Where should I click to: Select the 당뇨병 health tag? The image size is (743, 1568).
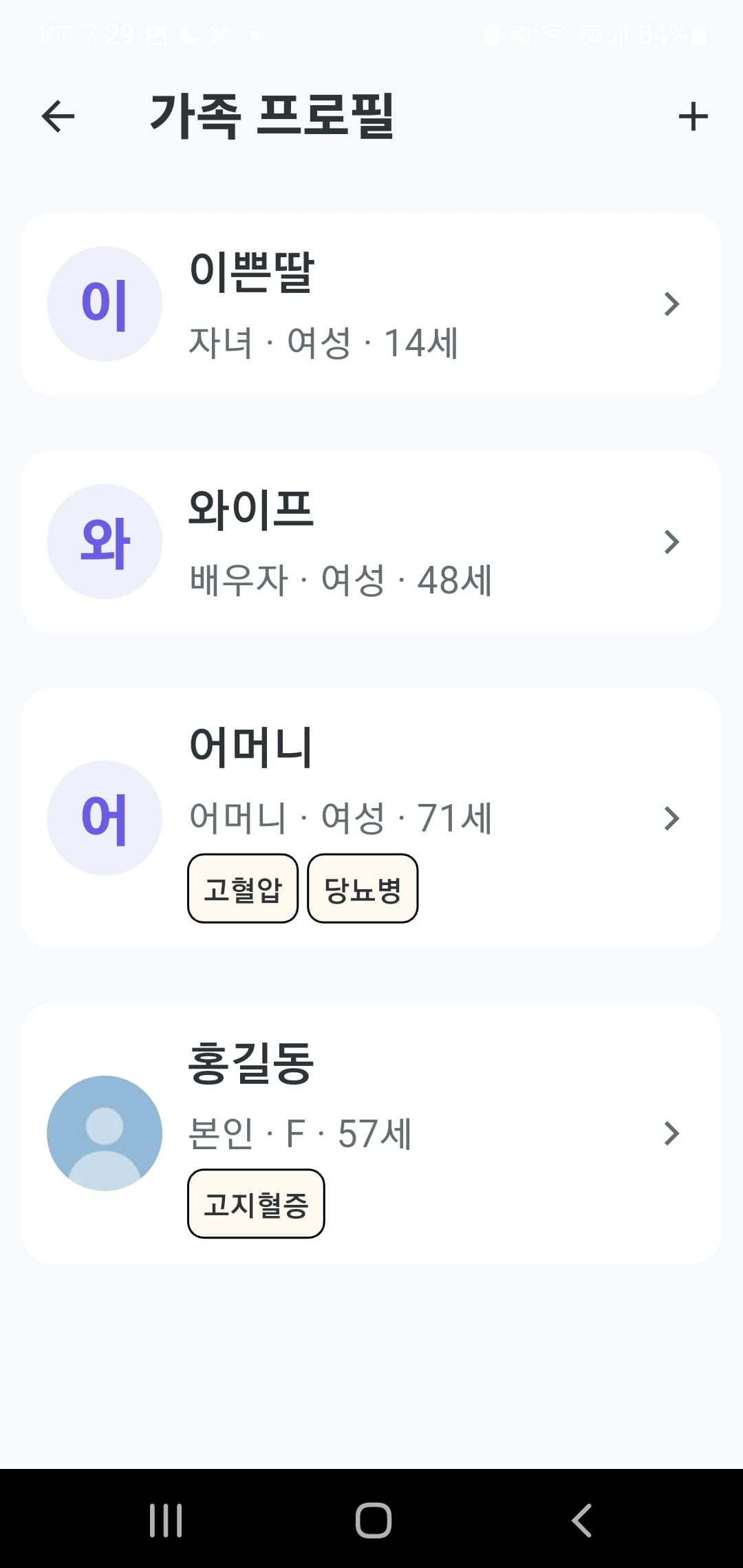click(362, 889)
